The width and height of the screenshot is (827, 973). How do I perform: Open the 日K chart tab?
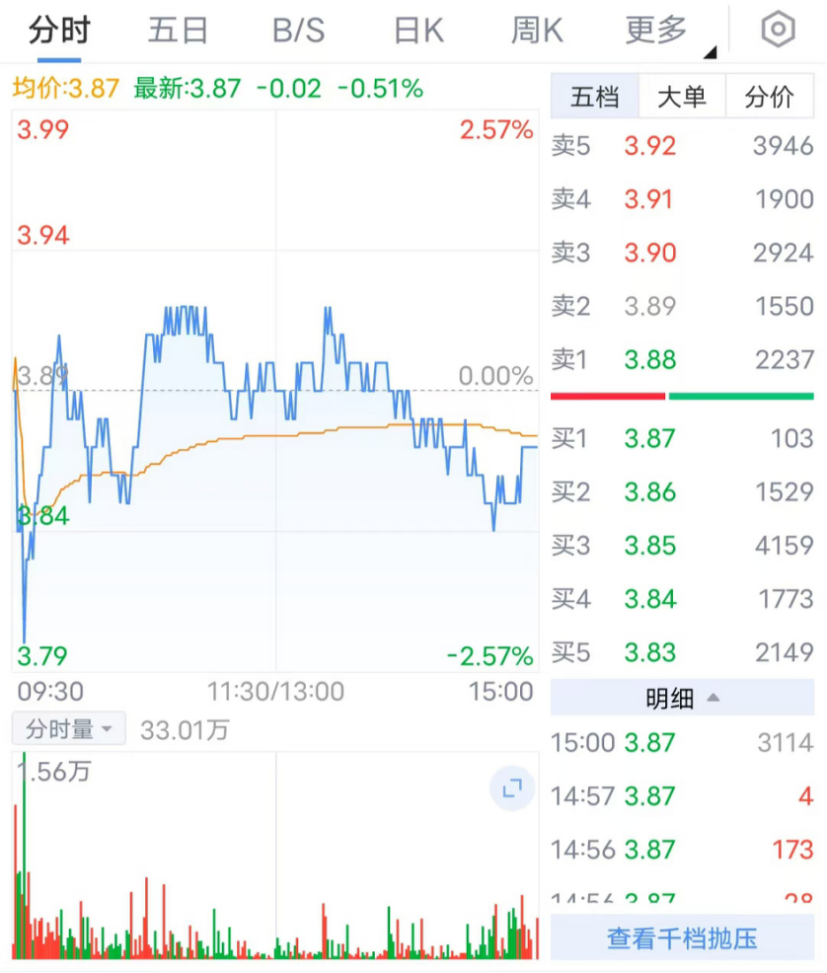click(x=418, y=30)
